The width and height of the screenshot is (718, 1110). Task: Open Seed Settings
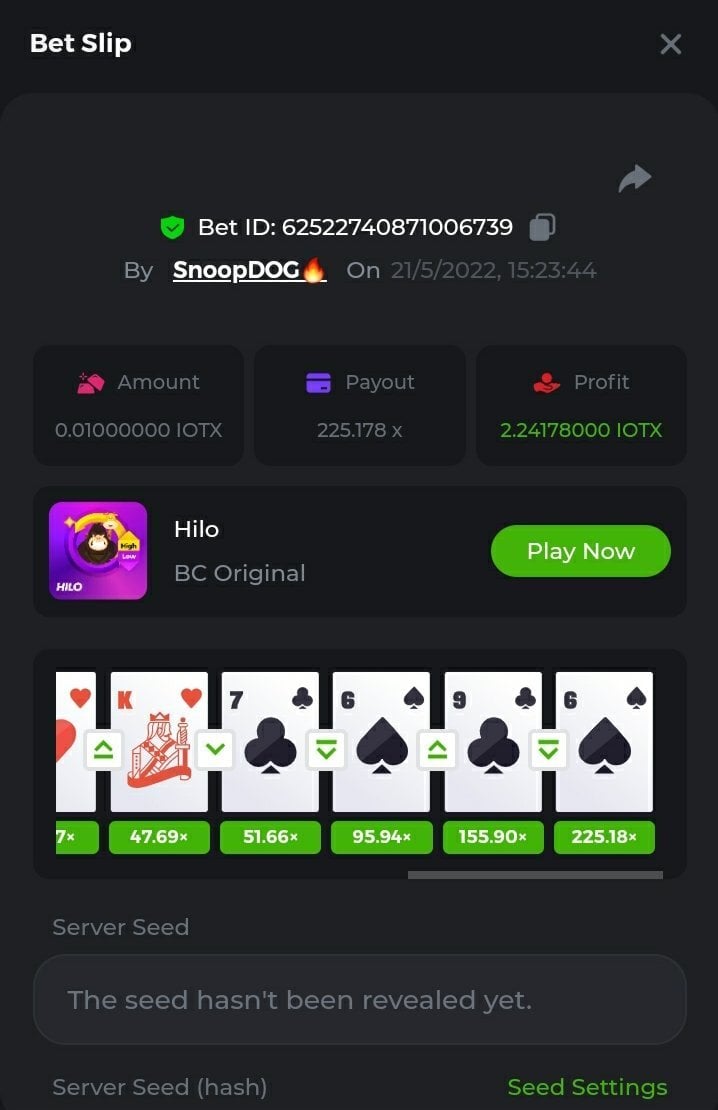coord(587,1087)
